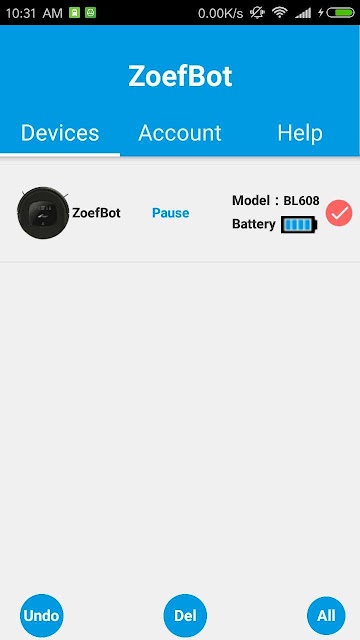
Task: Open the Help tab
Action: (300, 133)
